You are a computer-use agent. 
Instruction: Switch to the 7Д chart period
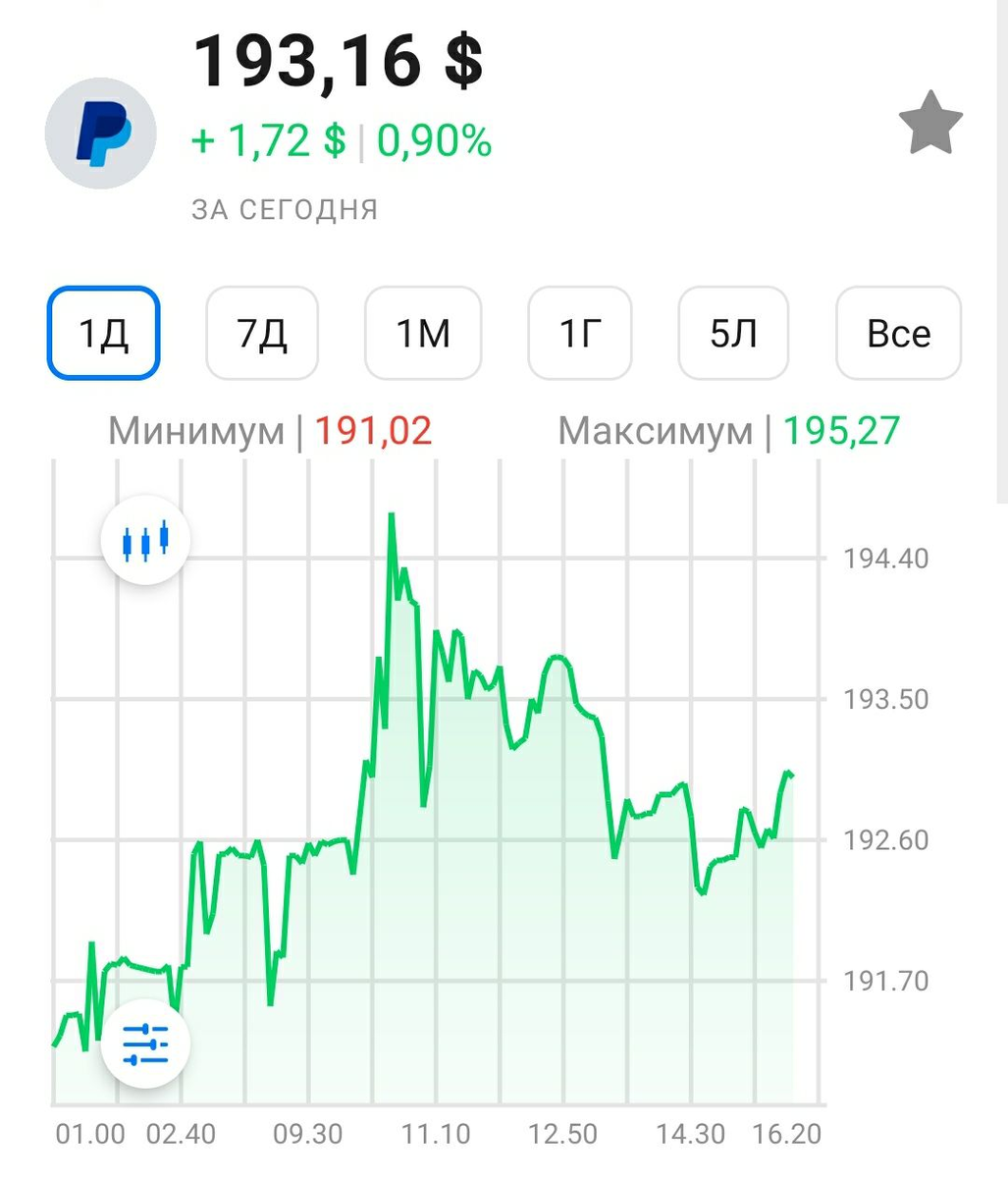[x=262, y=334]
